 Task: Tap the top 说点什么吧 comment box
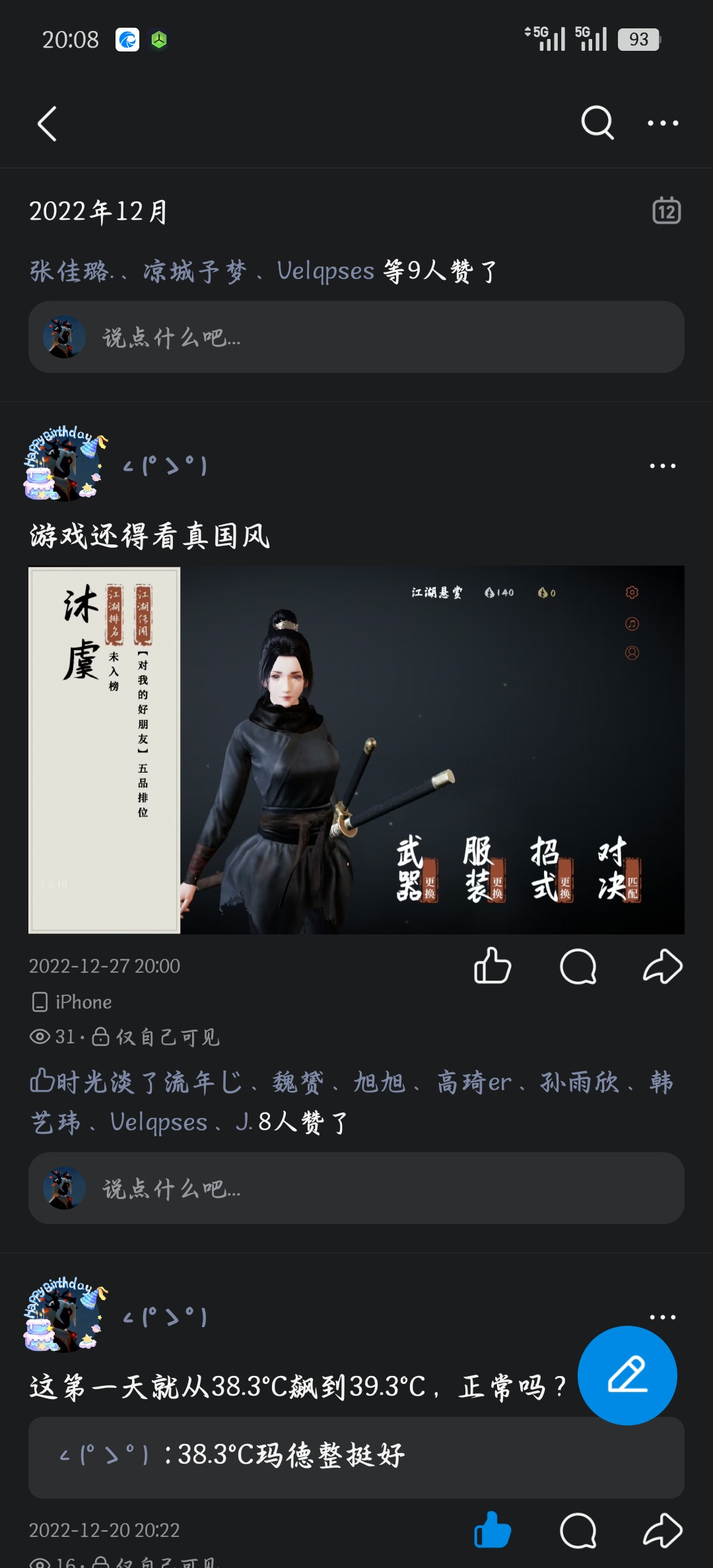pos(356,337)
